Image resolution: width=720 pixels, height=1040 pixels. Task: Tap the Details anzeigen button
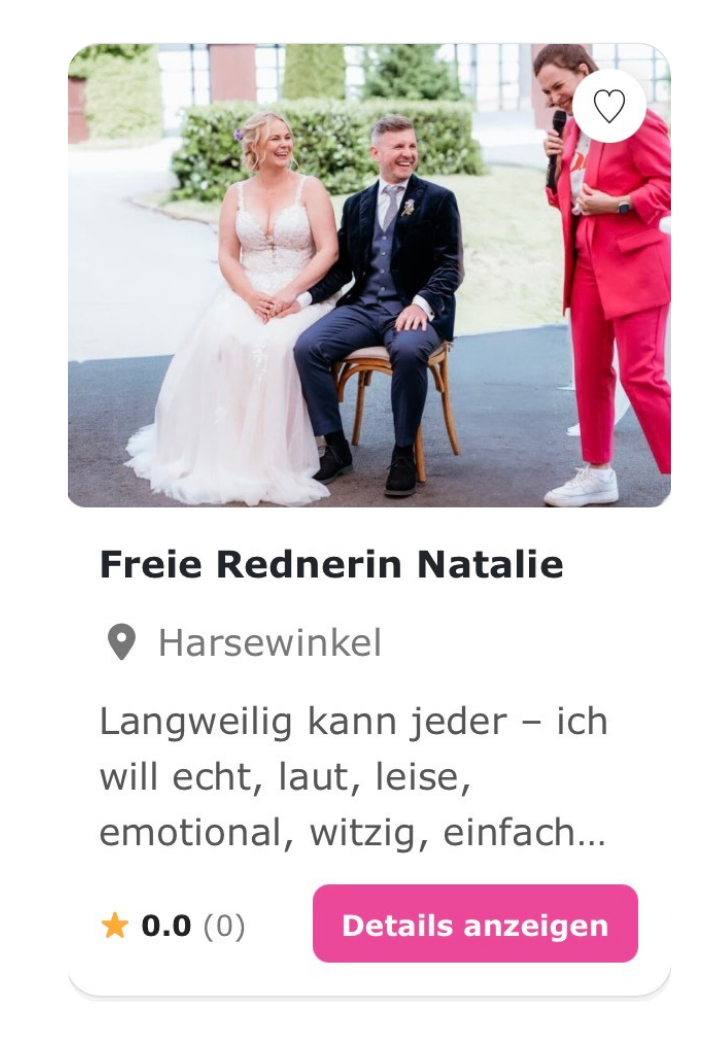pos(475,924)
